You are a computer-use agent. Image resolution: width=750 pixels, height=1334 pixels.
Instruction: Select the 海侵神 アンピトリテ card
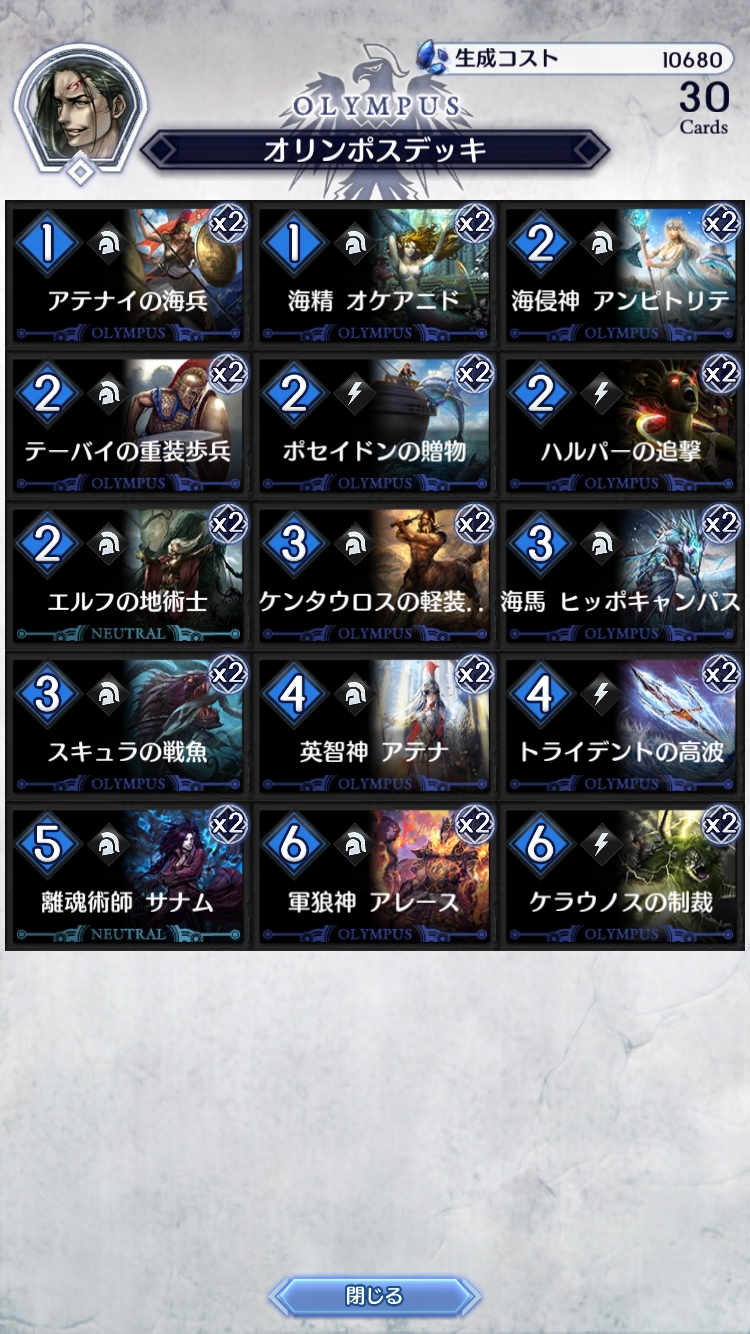click(x=621, y=275)
